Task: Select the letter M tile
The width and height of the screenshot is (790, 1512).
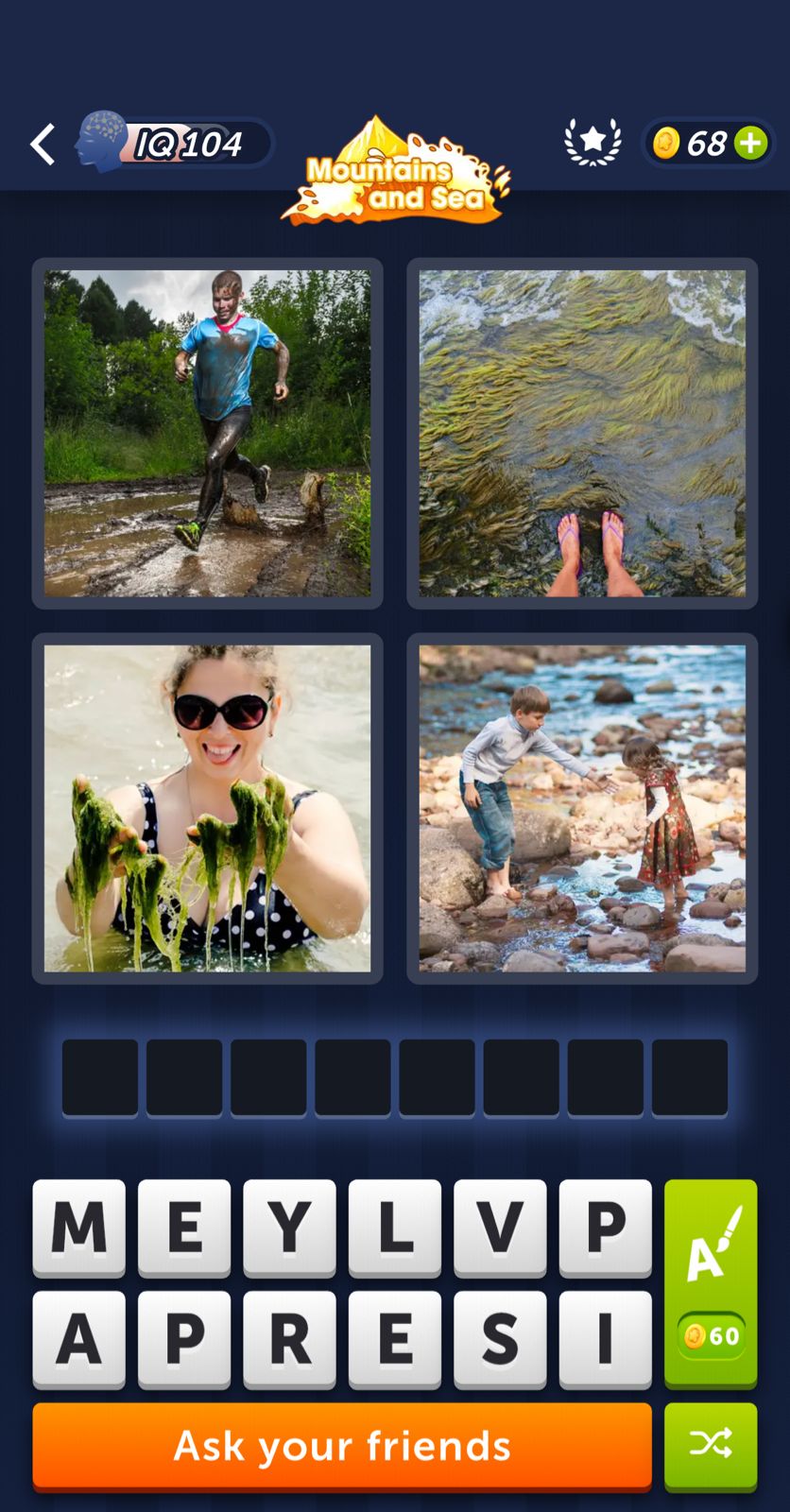Action: click(x=79, y=1227)
